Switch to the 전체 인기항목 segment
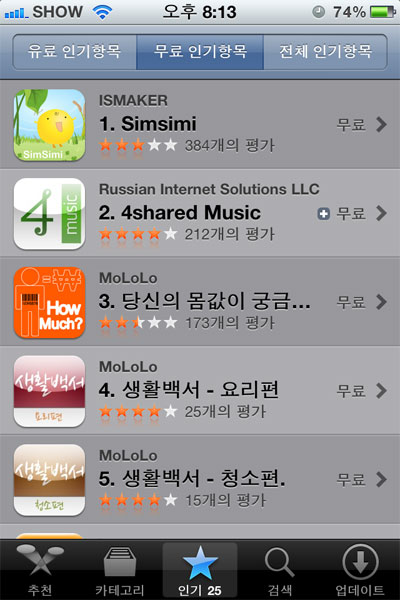Viewport: 400px width, 600px height. pyautogui.click(x=325, y=52)
